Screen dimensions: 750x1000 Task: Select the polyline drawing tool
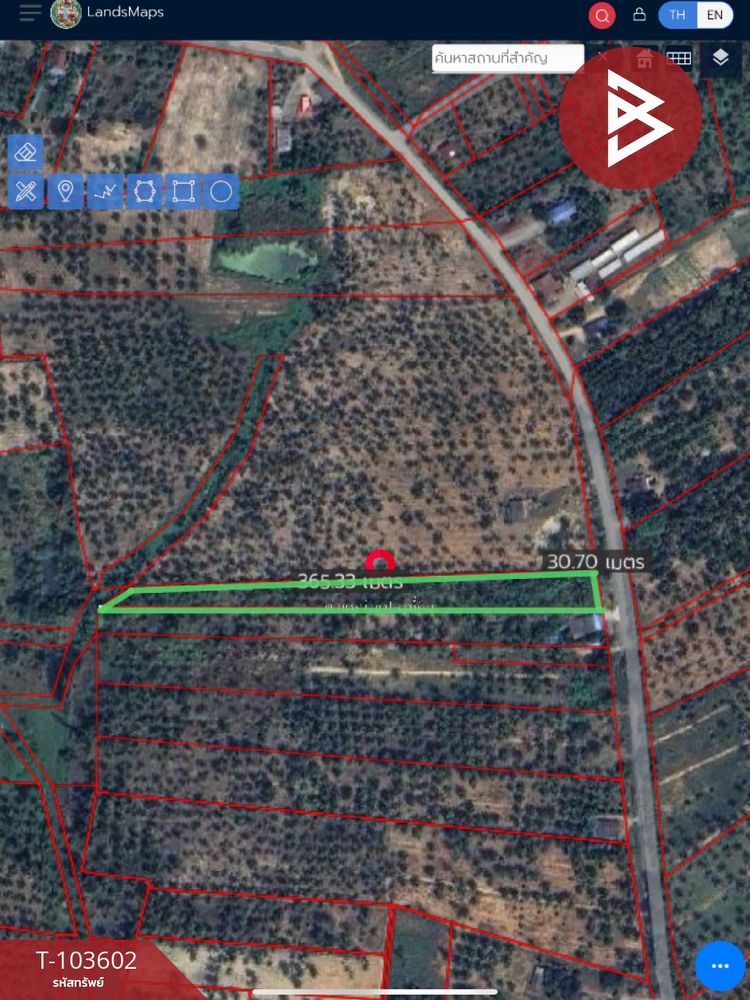[104, 191]
